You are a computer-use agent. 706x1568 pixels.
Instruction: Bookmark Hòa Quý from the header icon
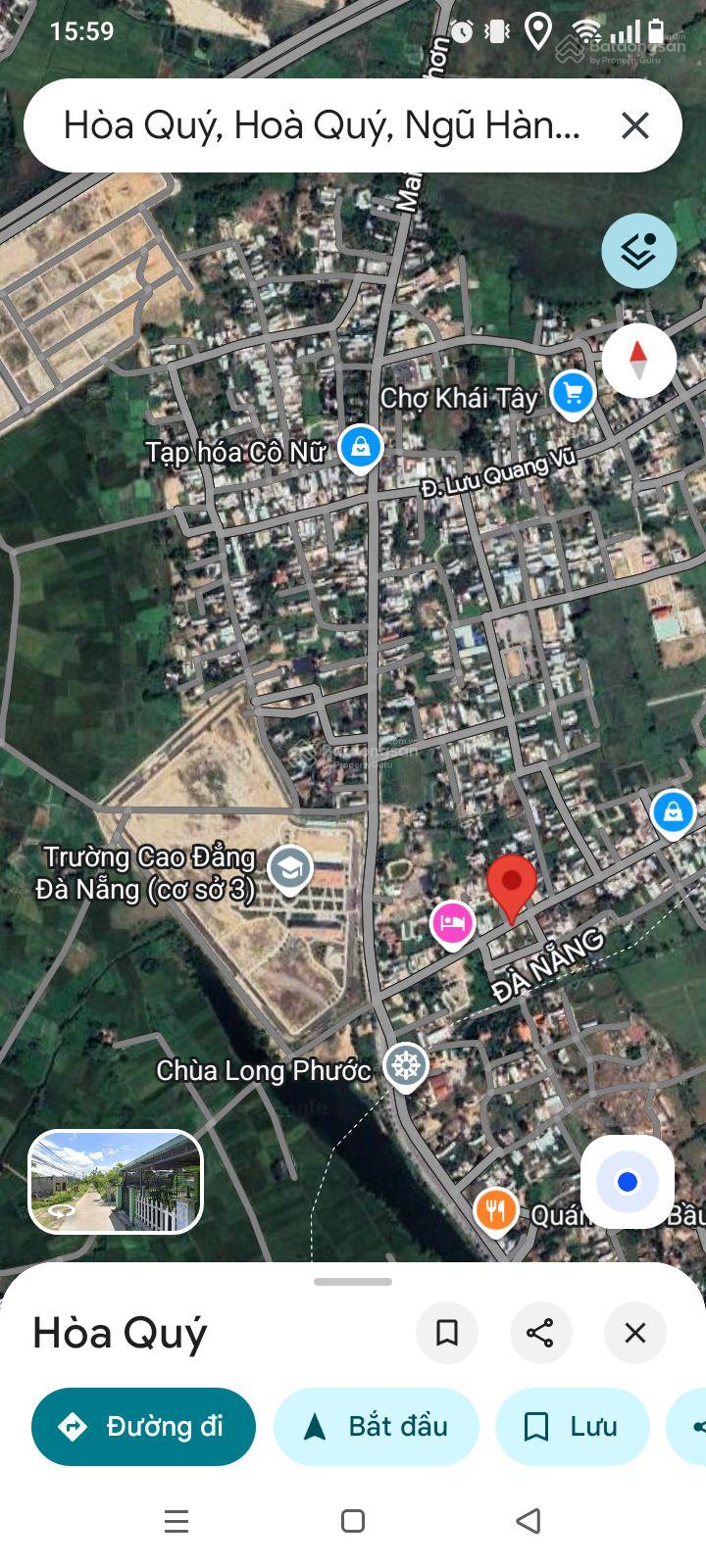[447, 1333]
